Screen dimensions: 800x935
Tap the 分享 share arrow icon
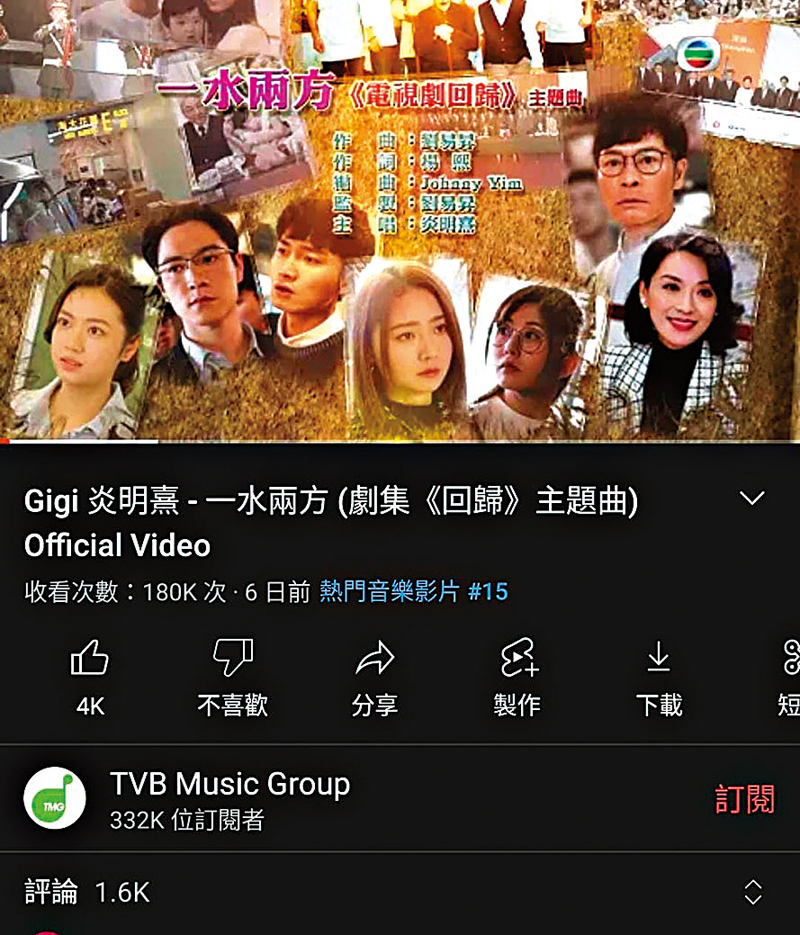tap(375, 660)
